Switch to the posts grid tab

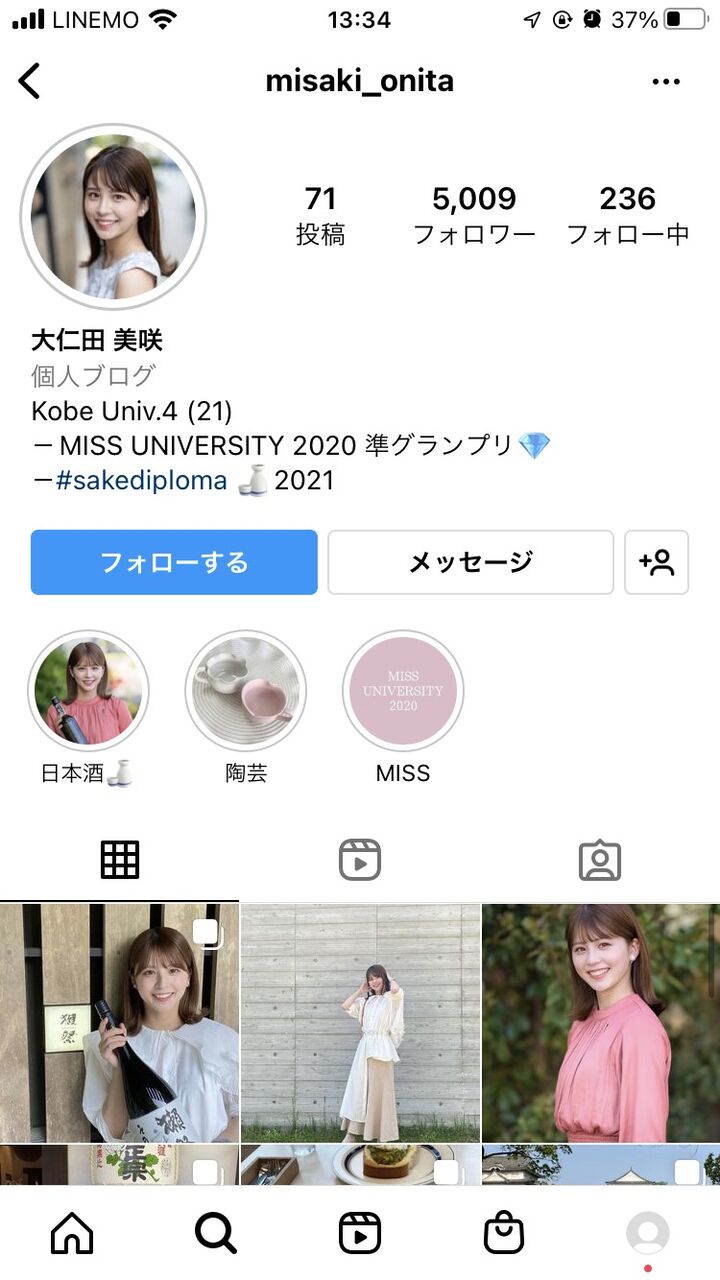point(120,860)
